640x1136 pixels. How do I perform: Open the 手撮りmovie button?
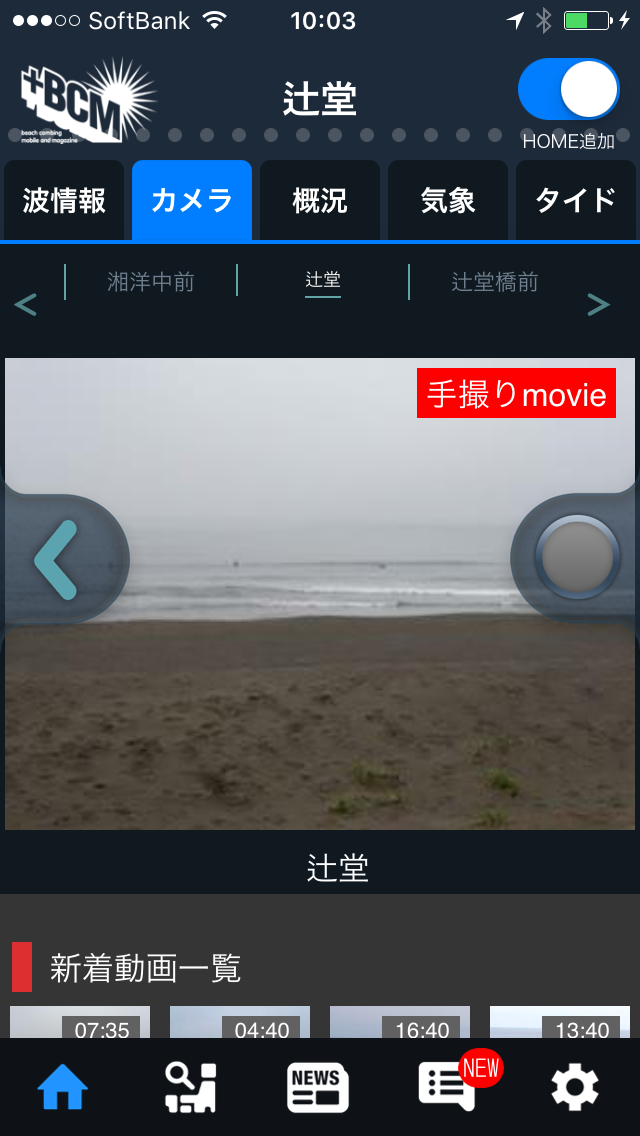coord(516,394)
